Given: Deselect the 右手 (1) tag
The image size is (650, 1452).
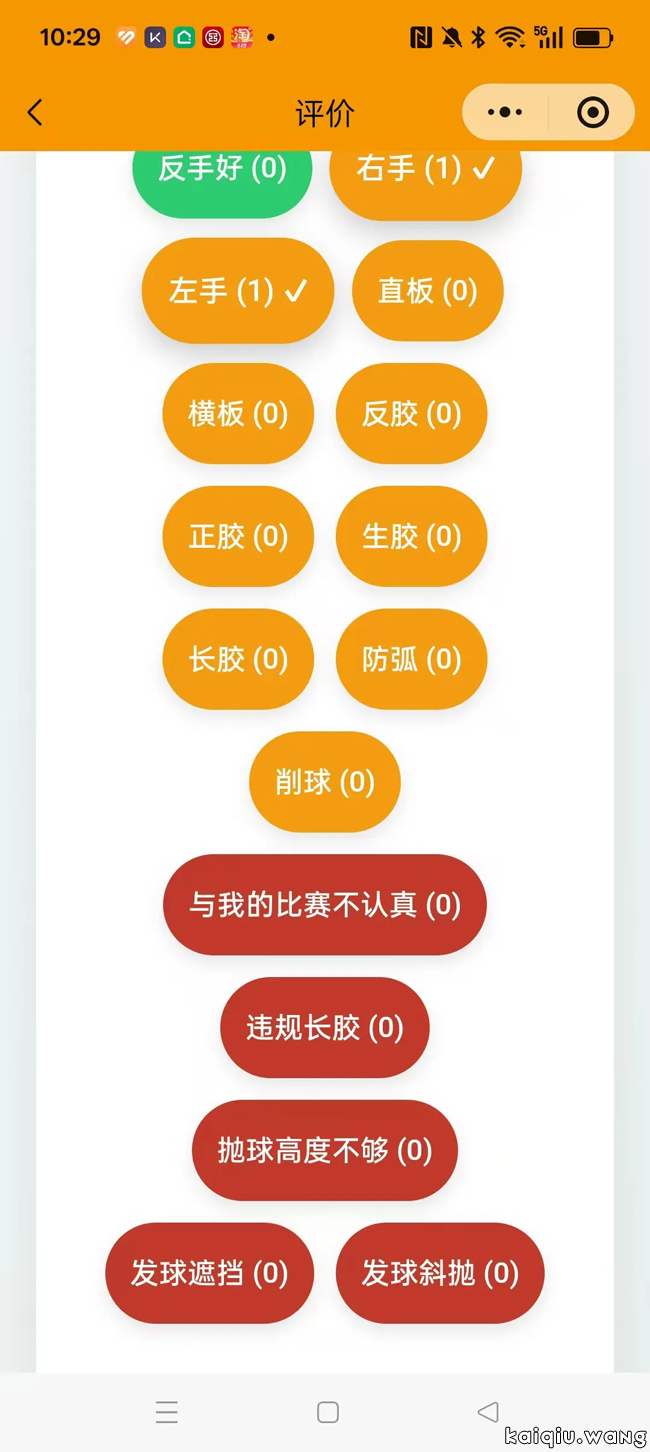Looking at the screenshot, I should 425,172.
